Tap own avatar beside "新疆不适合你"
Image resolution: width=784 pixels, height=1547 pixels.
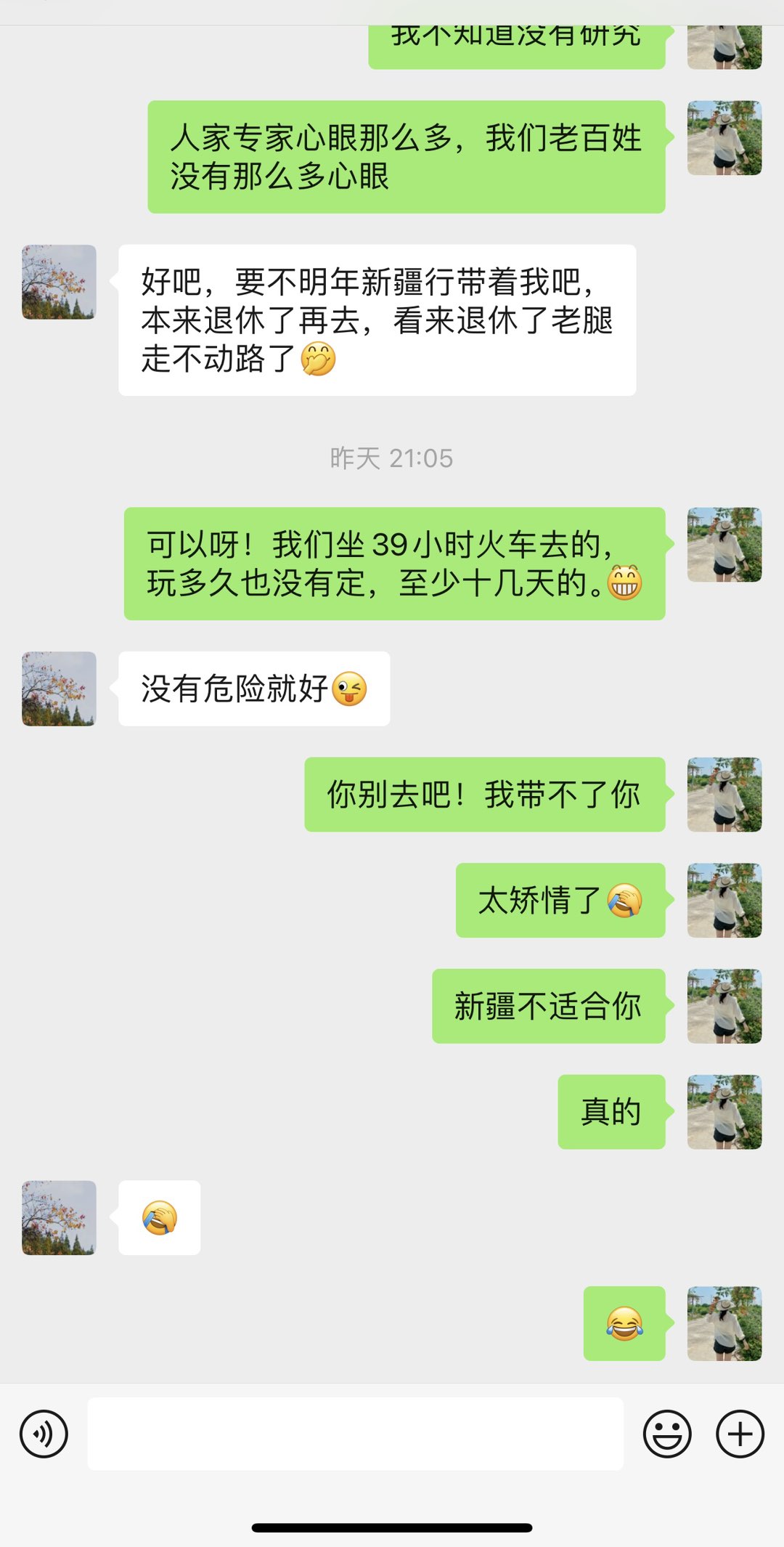click(x=724, y=1006)
